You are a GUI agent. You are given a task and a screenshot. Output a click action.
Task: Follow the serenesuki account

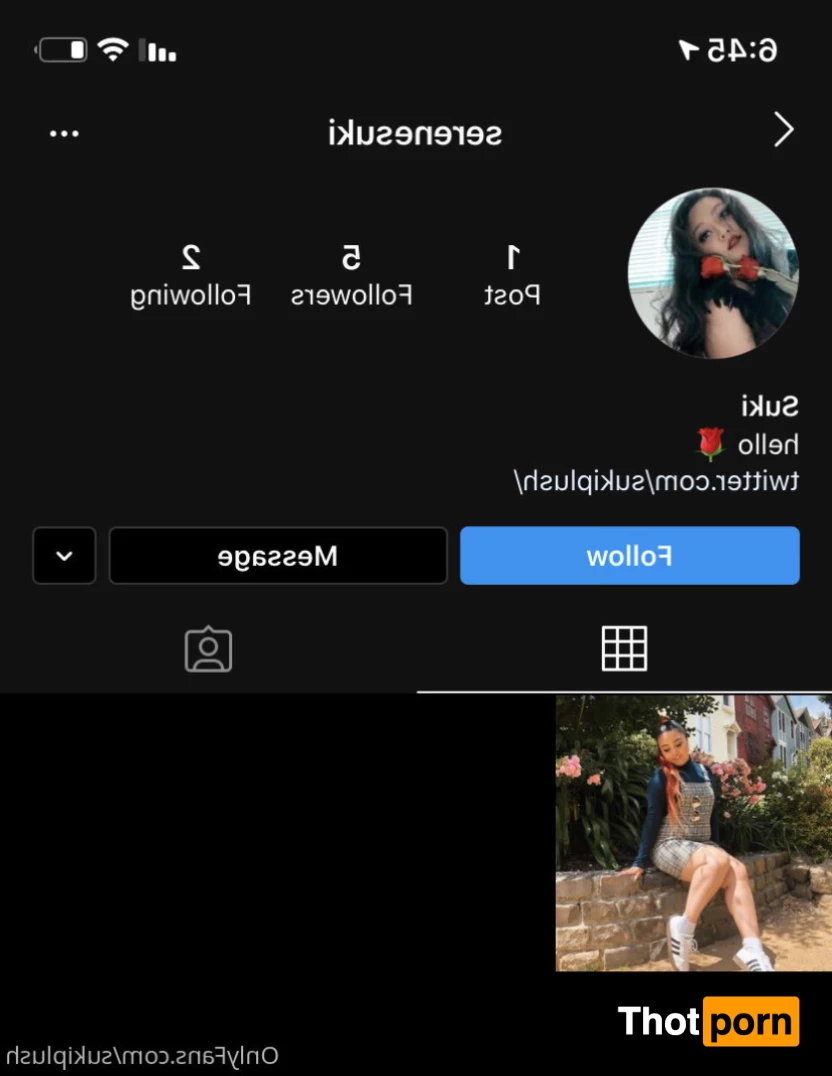[x=629, y=556]
